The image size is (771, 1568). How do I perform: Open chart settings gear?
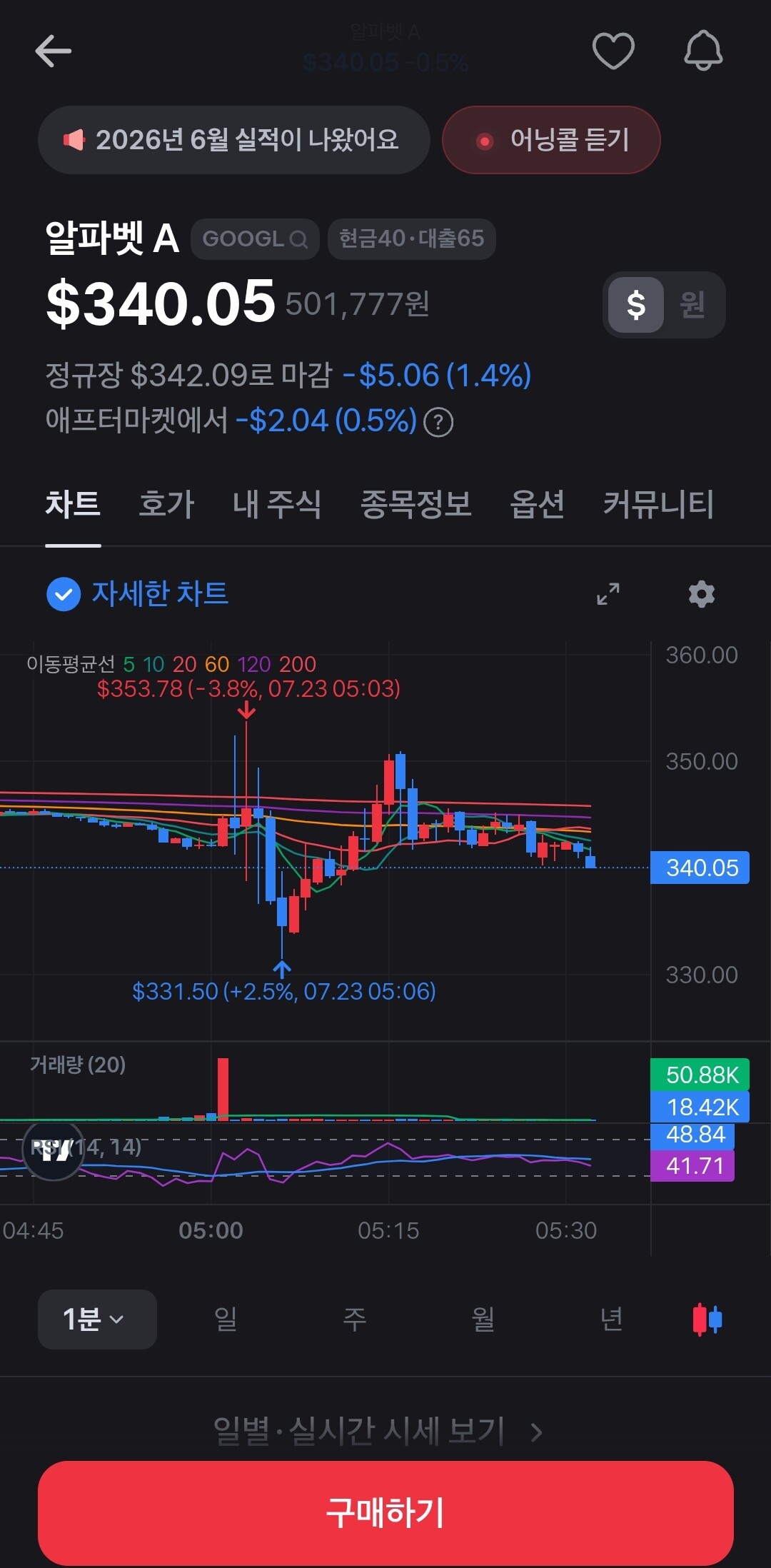point(701,594)
